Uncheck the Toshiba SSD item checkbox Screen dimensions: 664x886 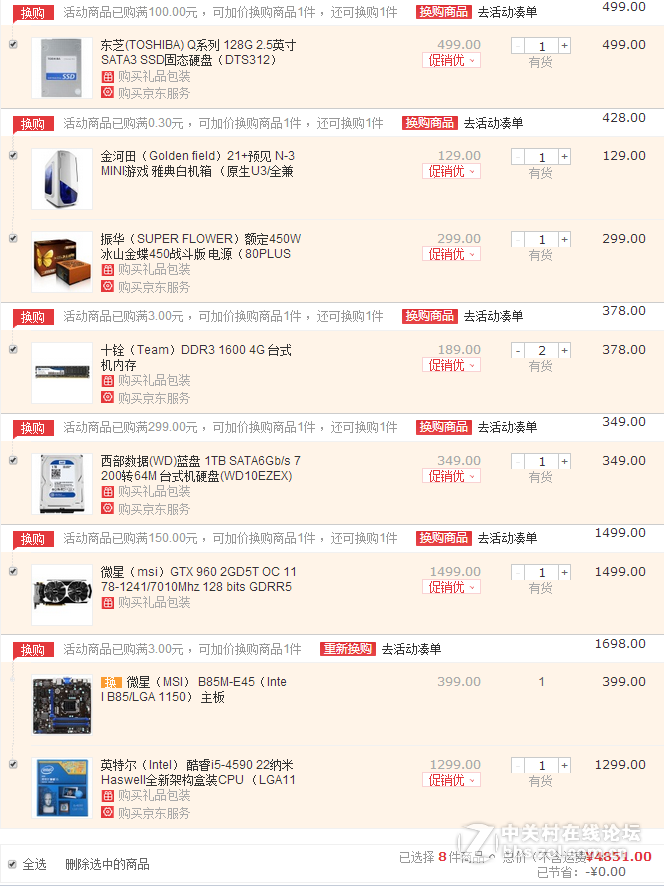tap(13, 45)
